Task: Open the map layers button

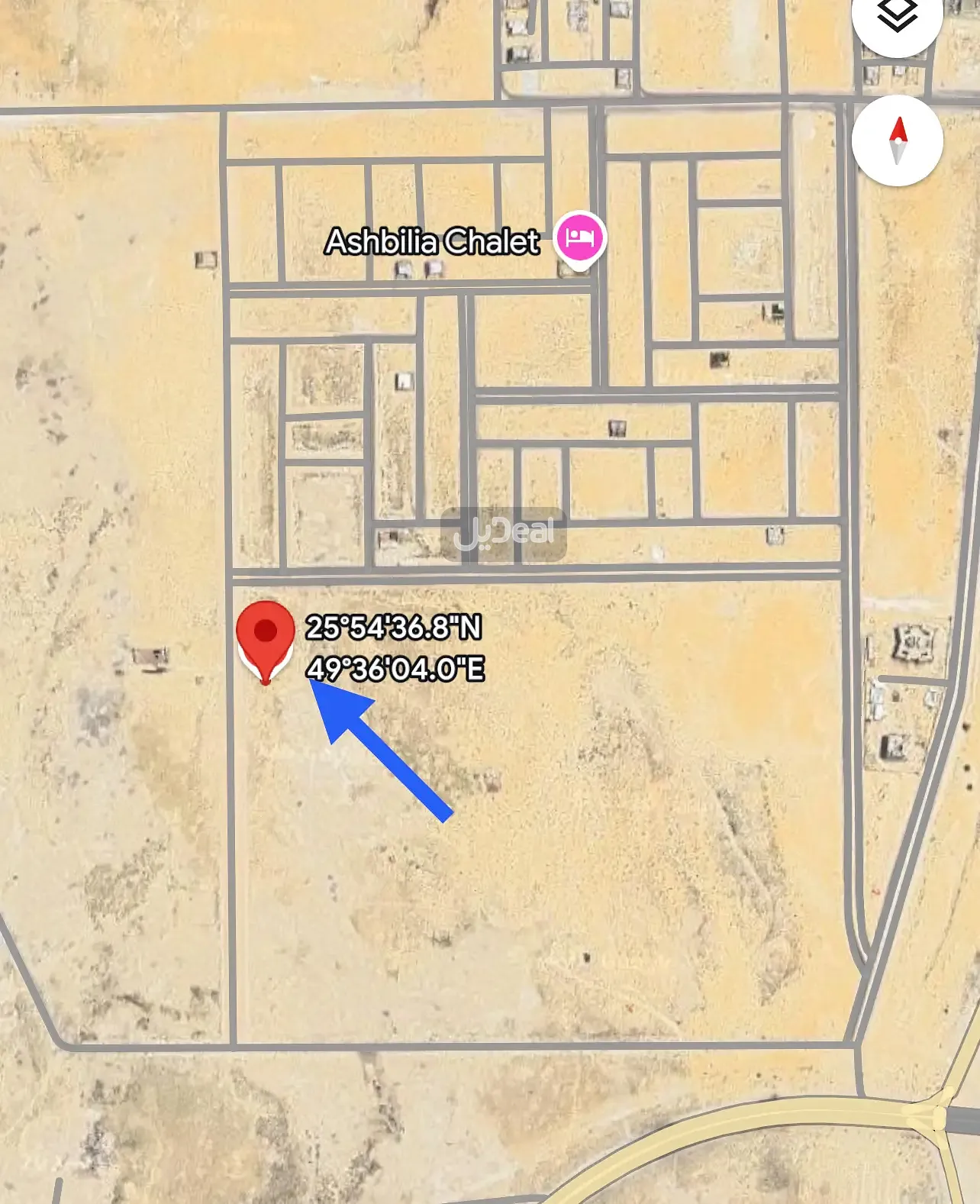Action: (897, 15)
